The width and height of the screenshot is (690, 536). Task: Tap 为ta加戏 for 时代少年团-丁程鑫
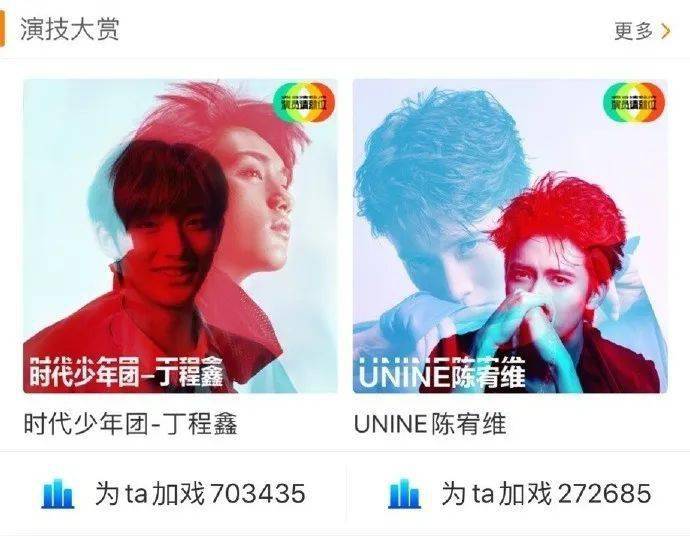(173, 493)
